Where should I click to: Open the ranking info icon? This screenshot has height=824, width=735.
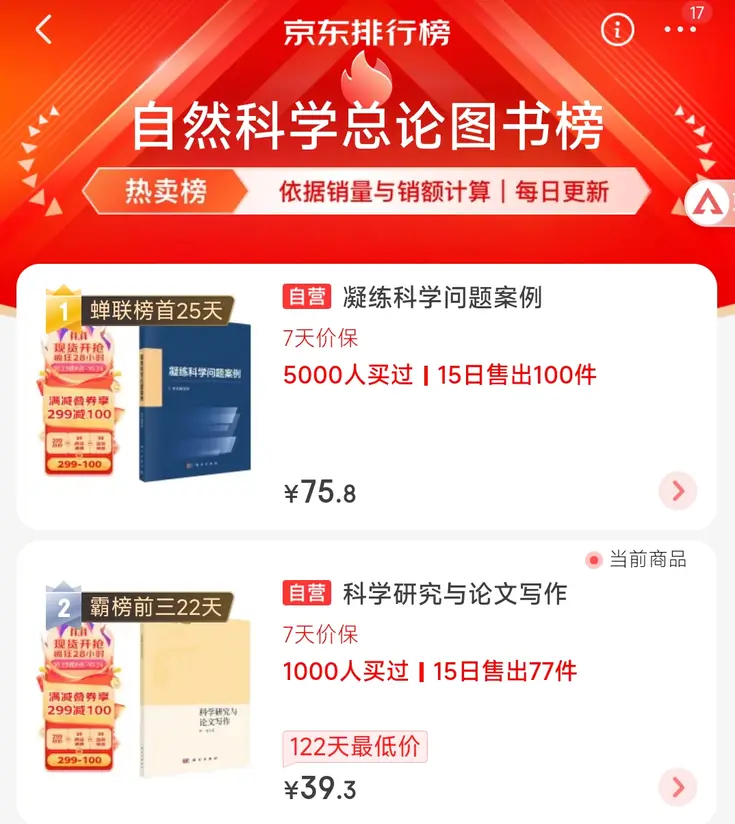[617, 30]
